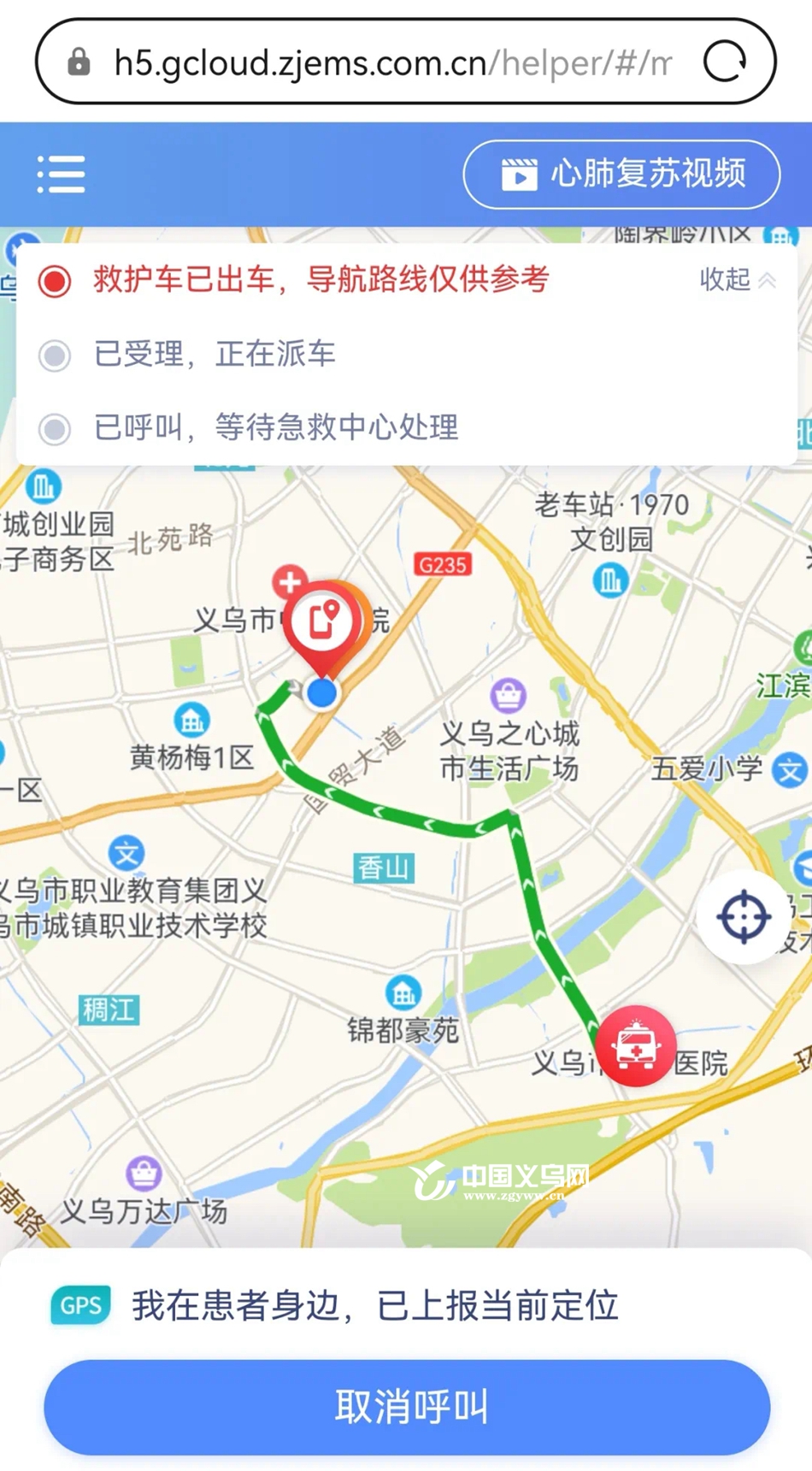The image size is (812, 1471).
Task: Open the 心肺复苏视频 CPR video
Action: [x=621, y=174]
